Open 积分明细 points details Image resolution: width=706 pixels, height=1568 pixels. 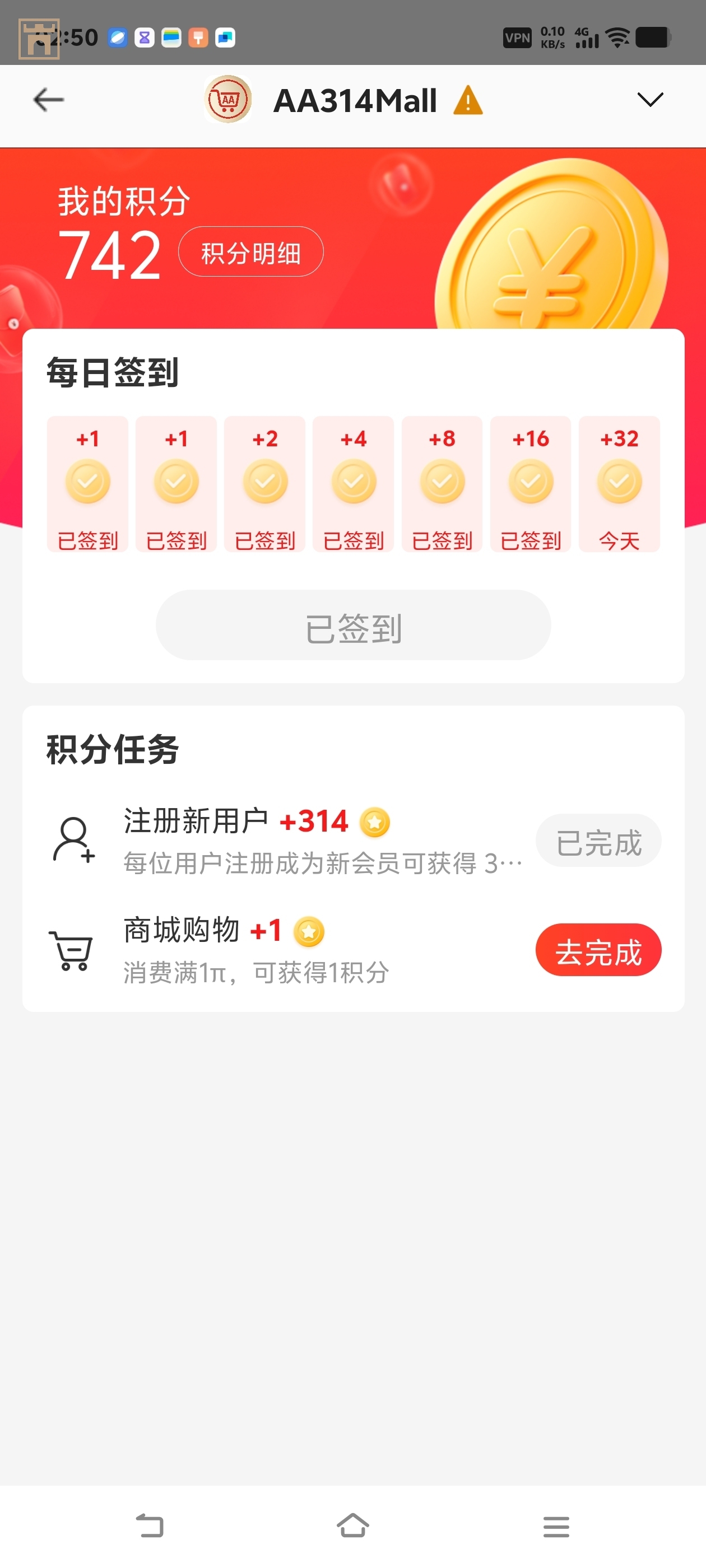pyautogui.click(x=250, y=252)
